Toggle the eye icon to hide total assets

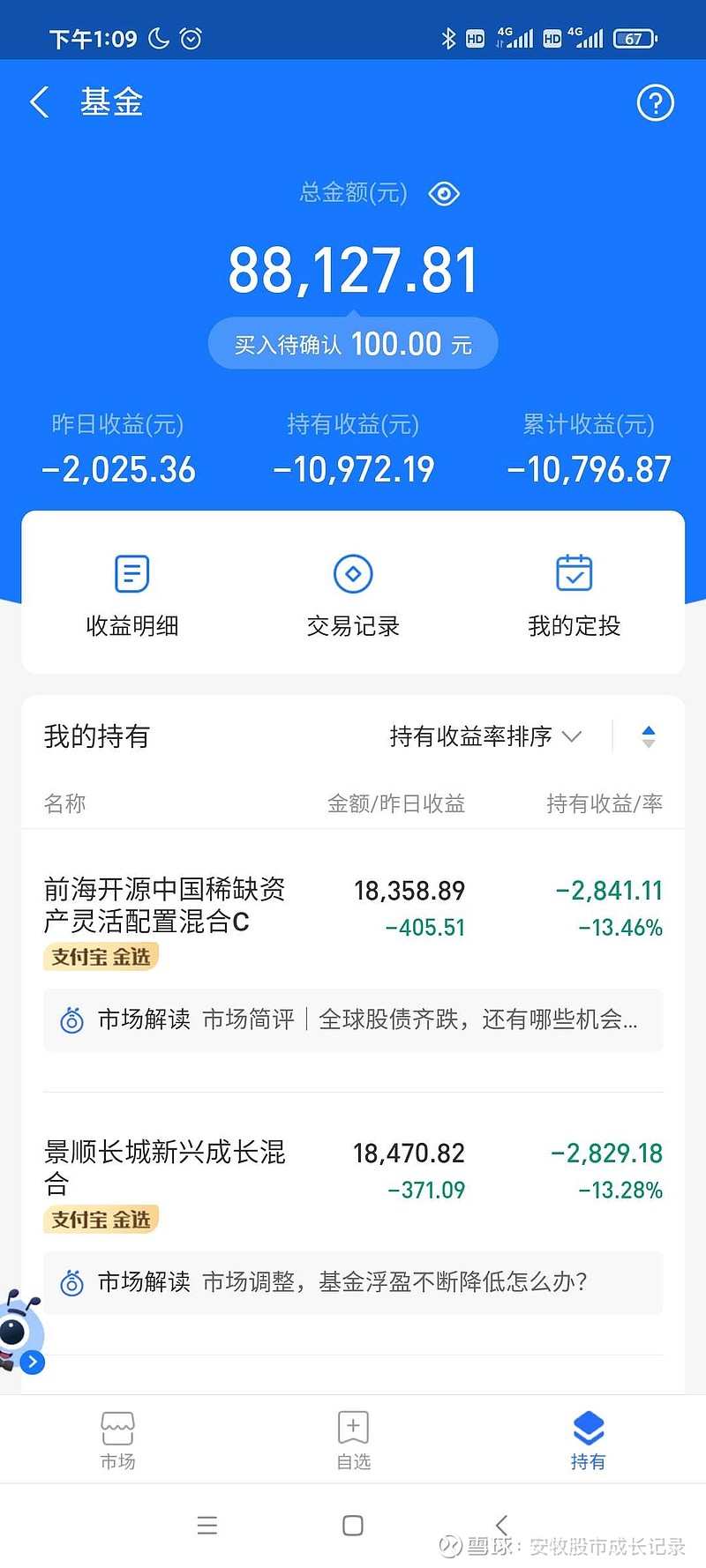[x=444, y=193]
